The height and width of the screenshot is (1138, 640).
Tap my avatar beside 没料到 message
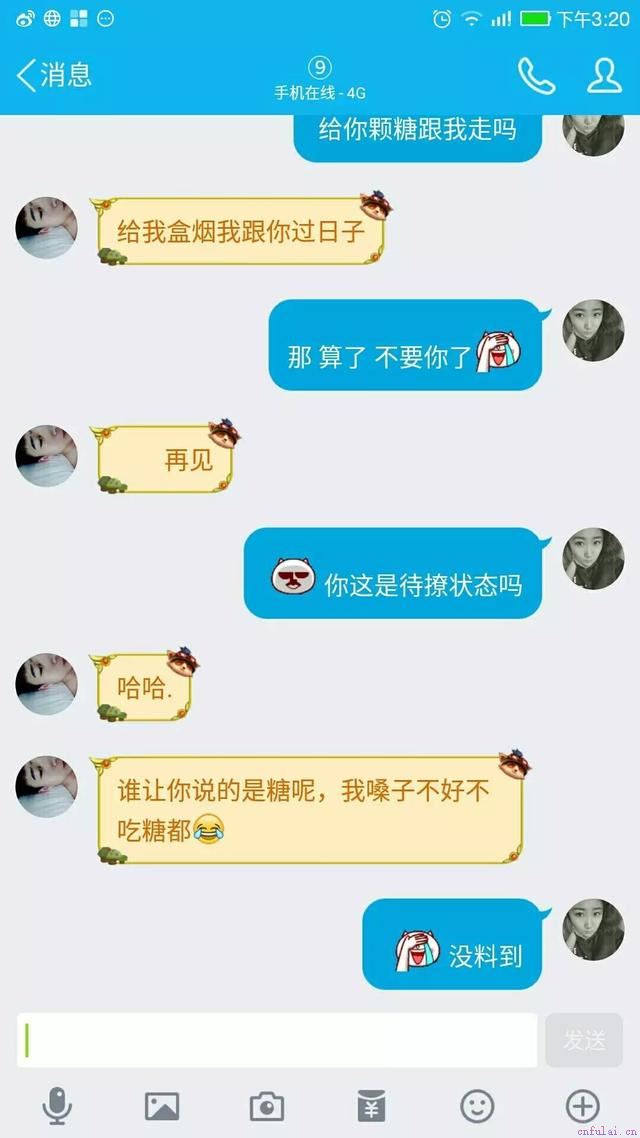coord(593,929)
